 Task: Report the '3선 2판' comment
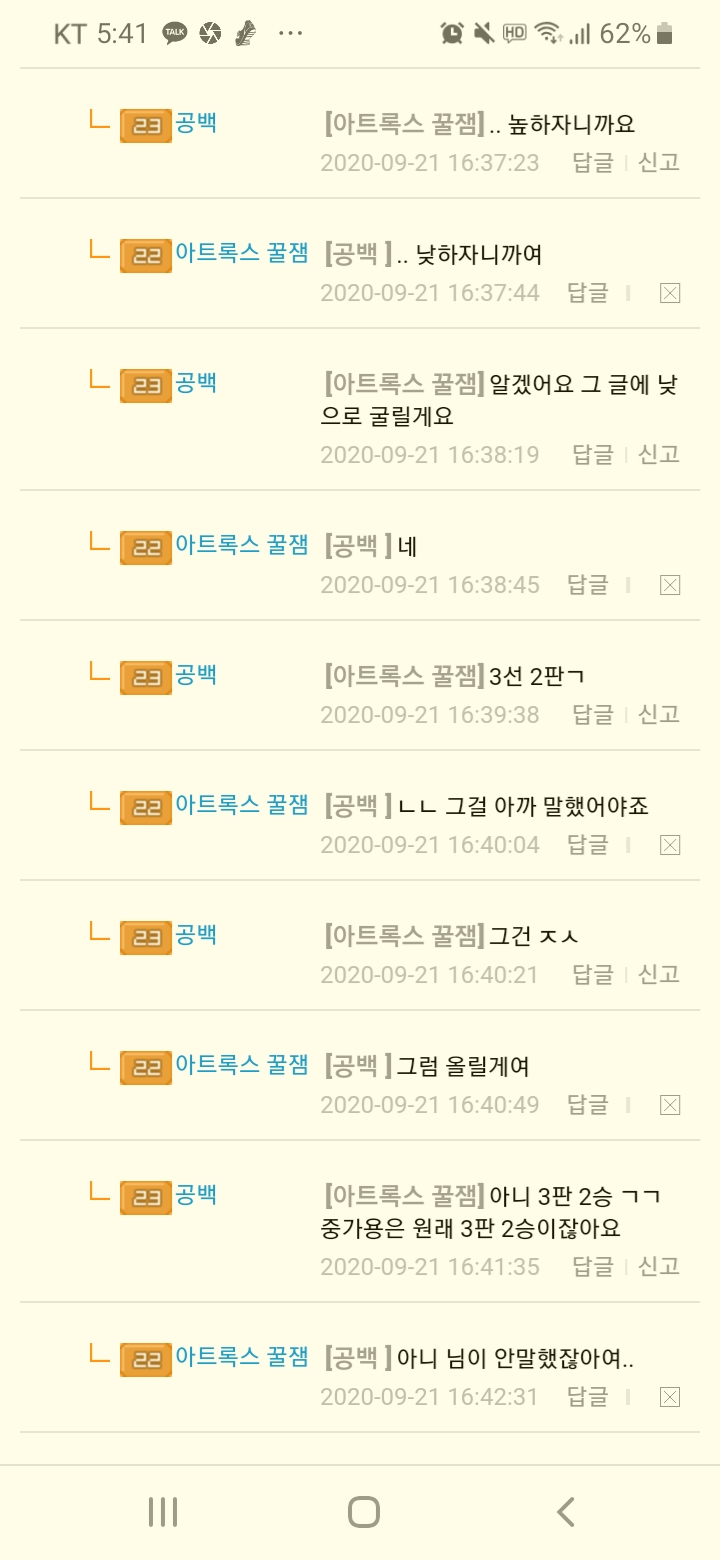point(659,714)
